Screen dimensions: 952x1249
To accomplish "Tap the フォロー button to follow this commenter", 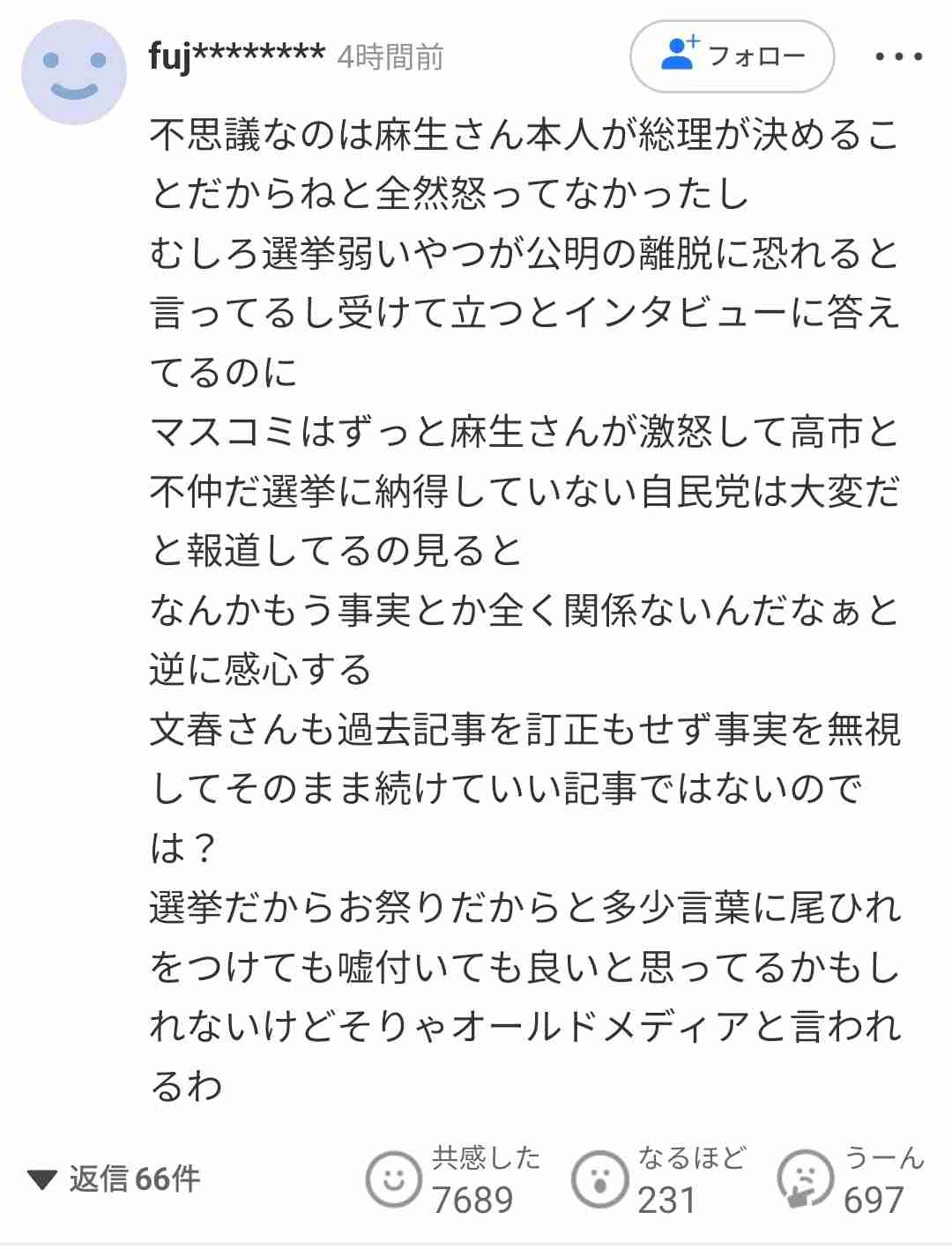I will point(732,56).
